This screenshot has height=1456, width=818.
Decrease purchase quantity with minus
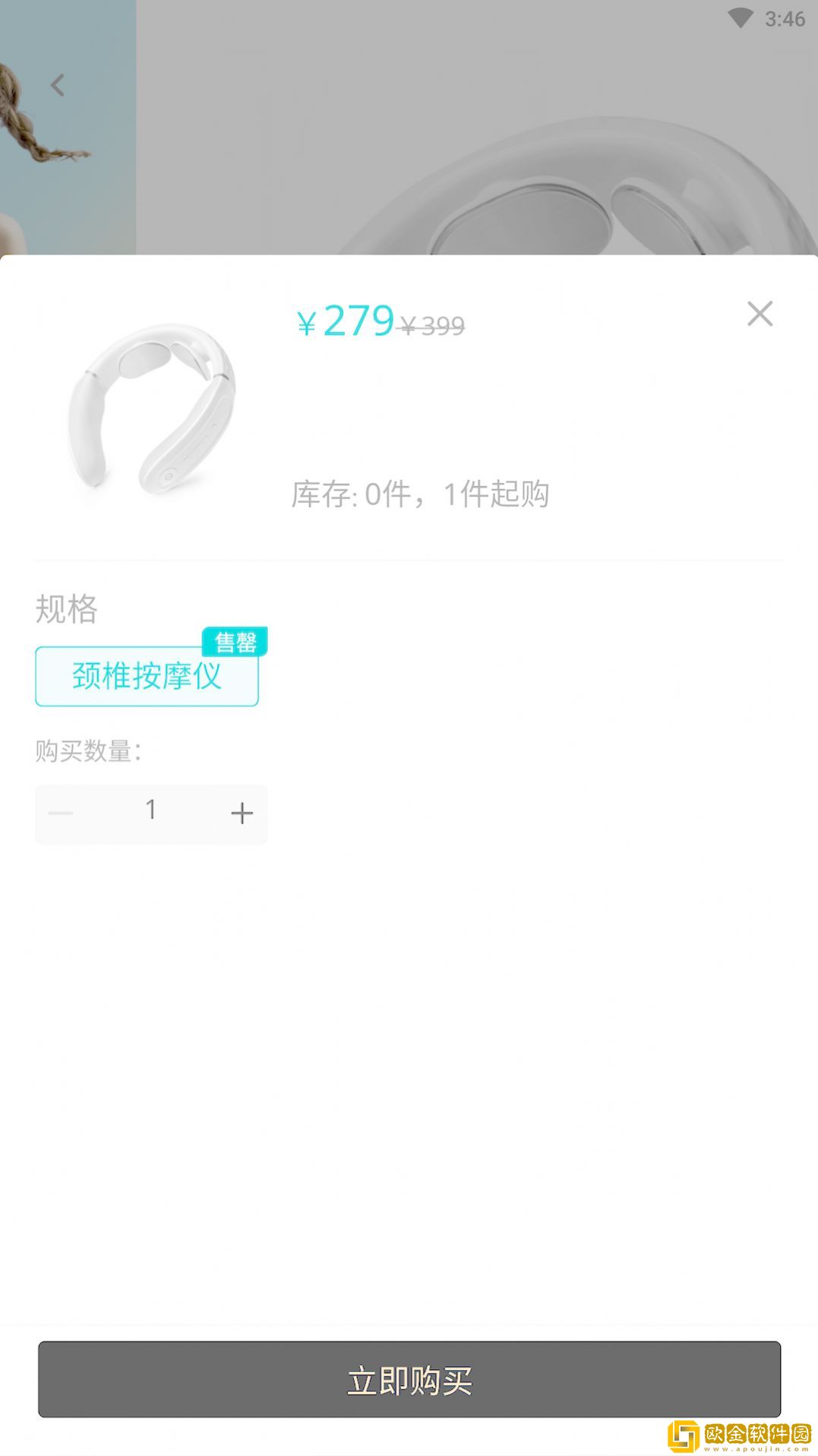[x=61, y=813]
